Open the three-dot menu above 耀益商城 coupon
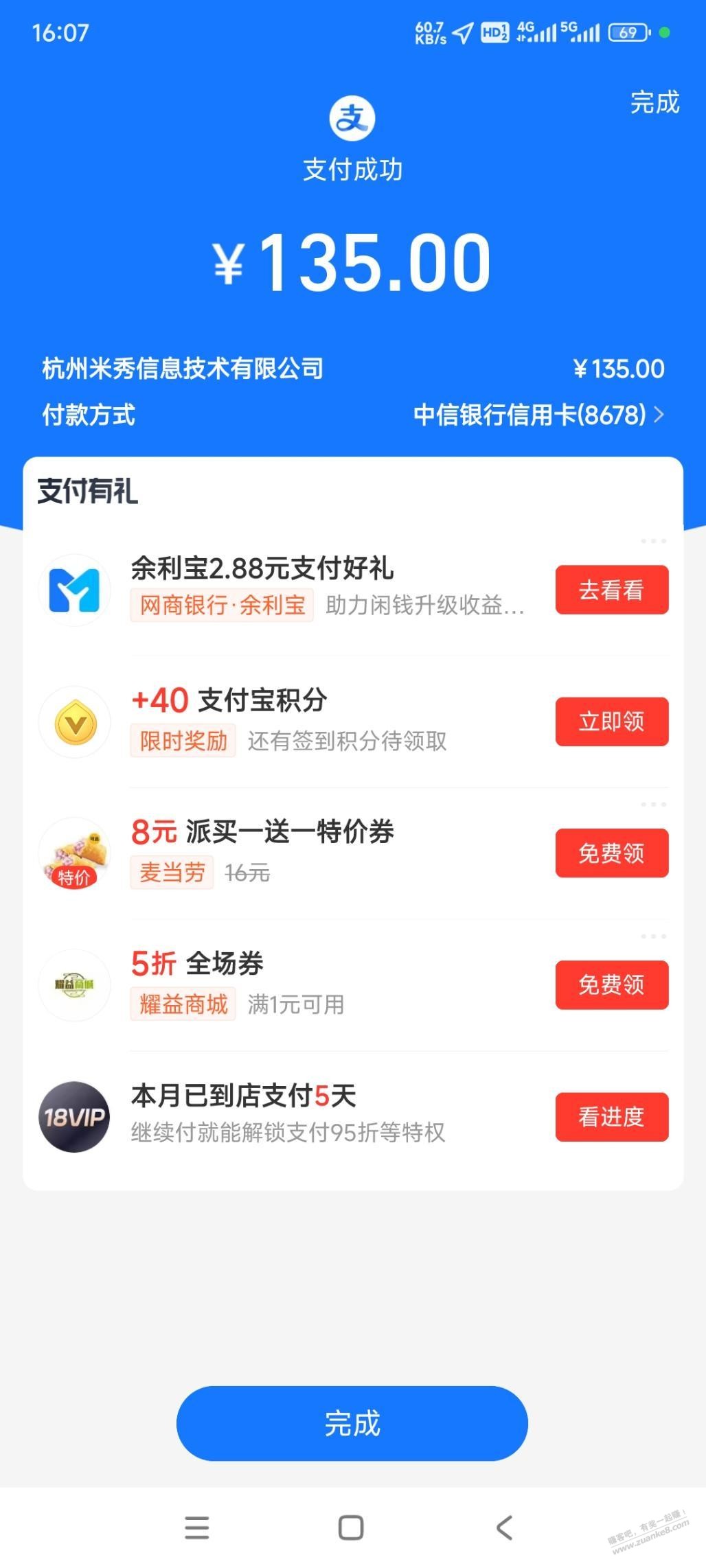 653,936
